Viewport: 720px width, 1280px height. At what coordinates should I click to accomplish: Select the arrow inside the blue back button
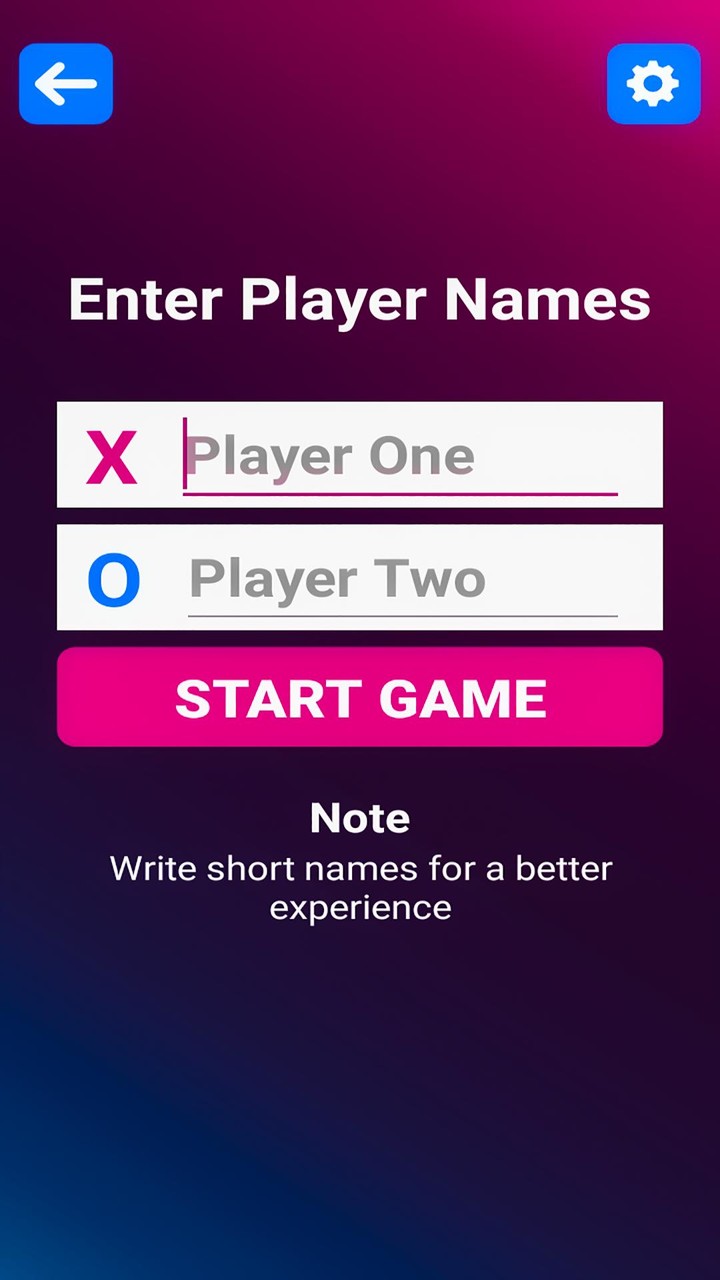coord(65,84)
